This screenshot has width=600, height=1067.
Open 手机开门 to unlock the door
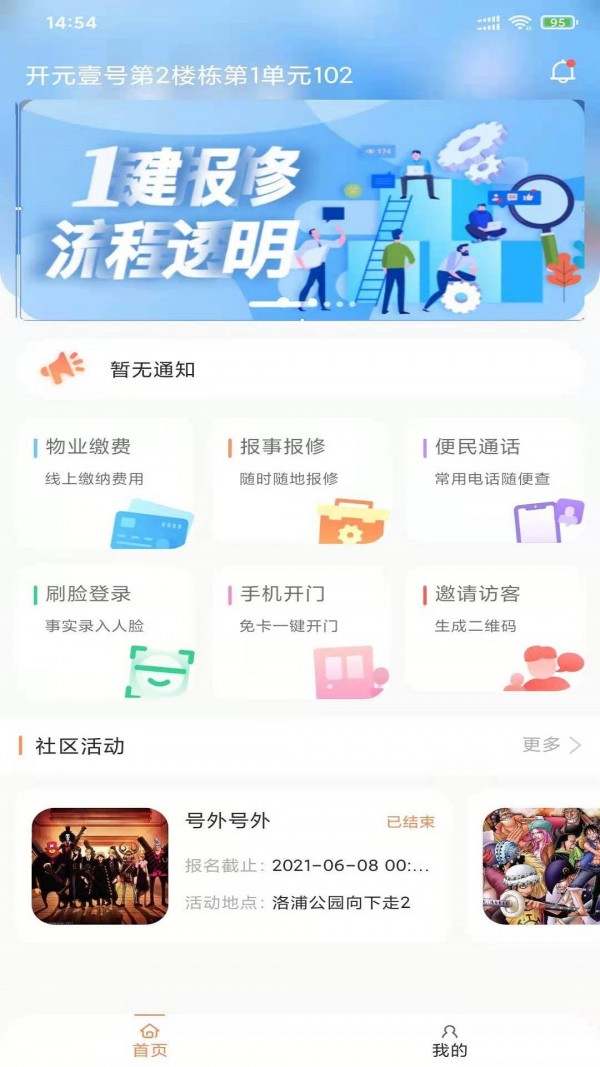[x=300, y=630]
